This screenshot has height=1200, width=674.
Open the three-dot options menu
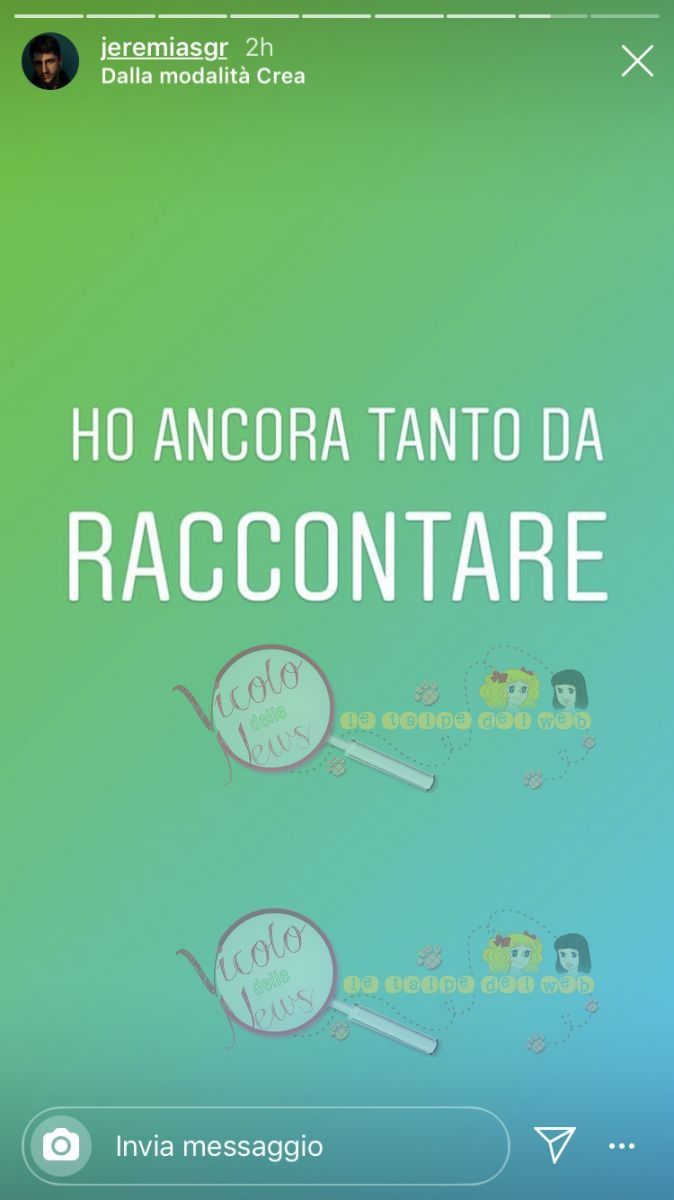click(622, 1146)
